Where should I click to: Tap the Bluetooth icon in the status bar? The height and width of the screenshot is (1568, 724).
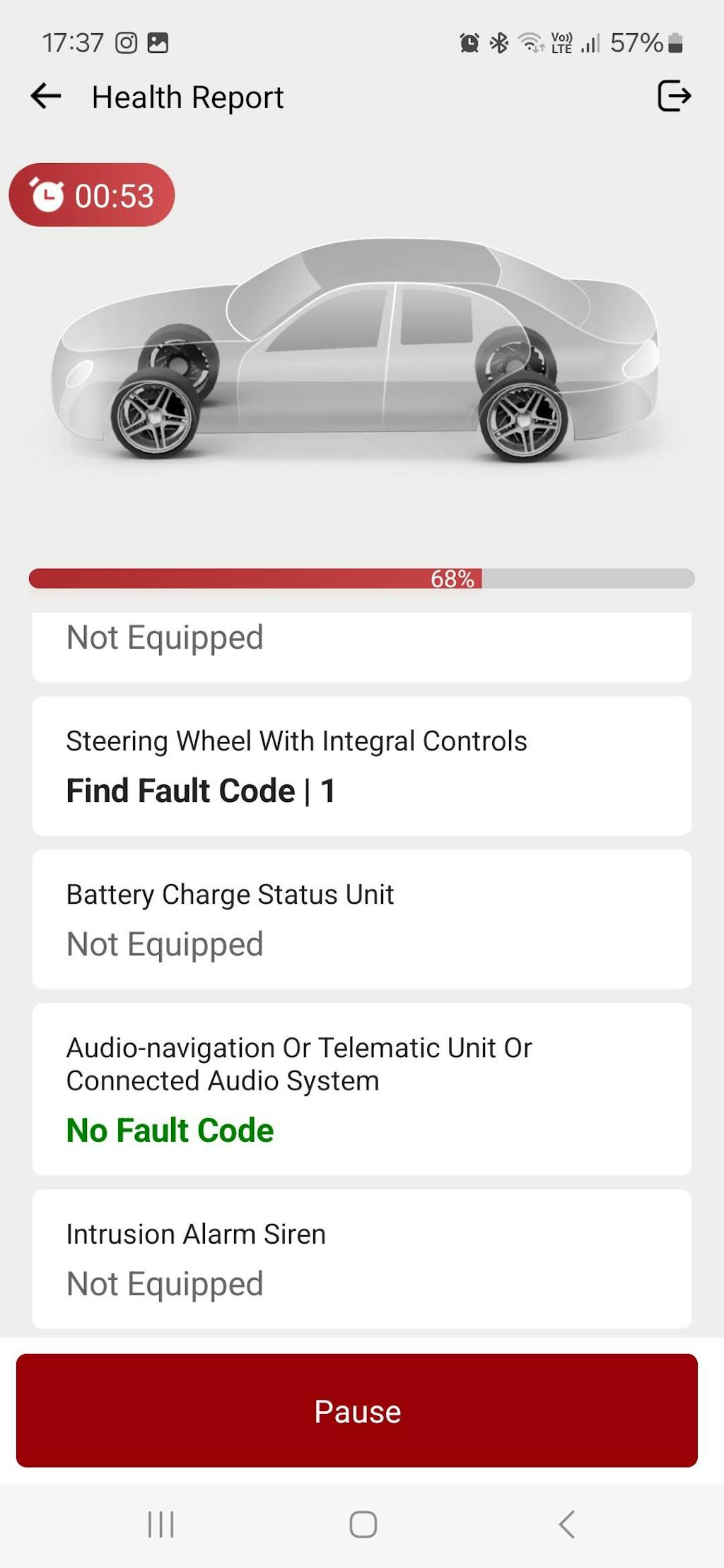499,43
